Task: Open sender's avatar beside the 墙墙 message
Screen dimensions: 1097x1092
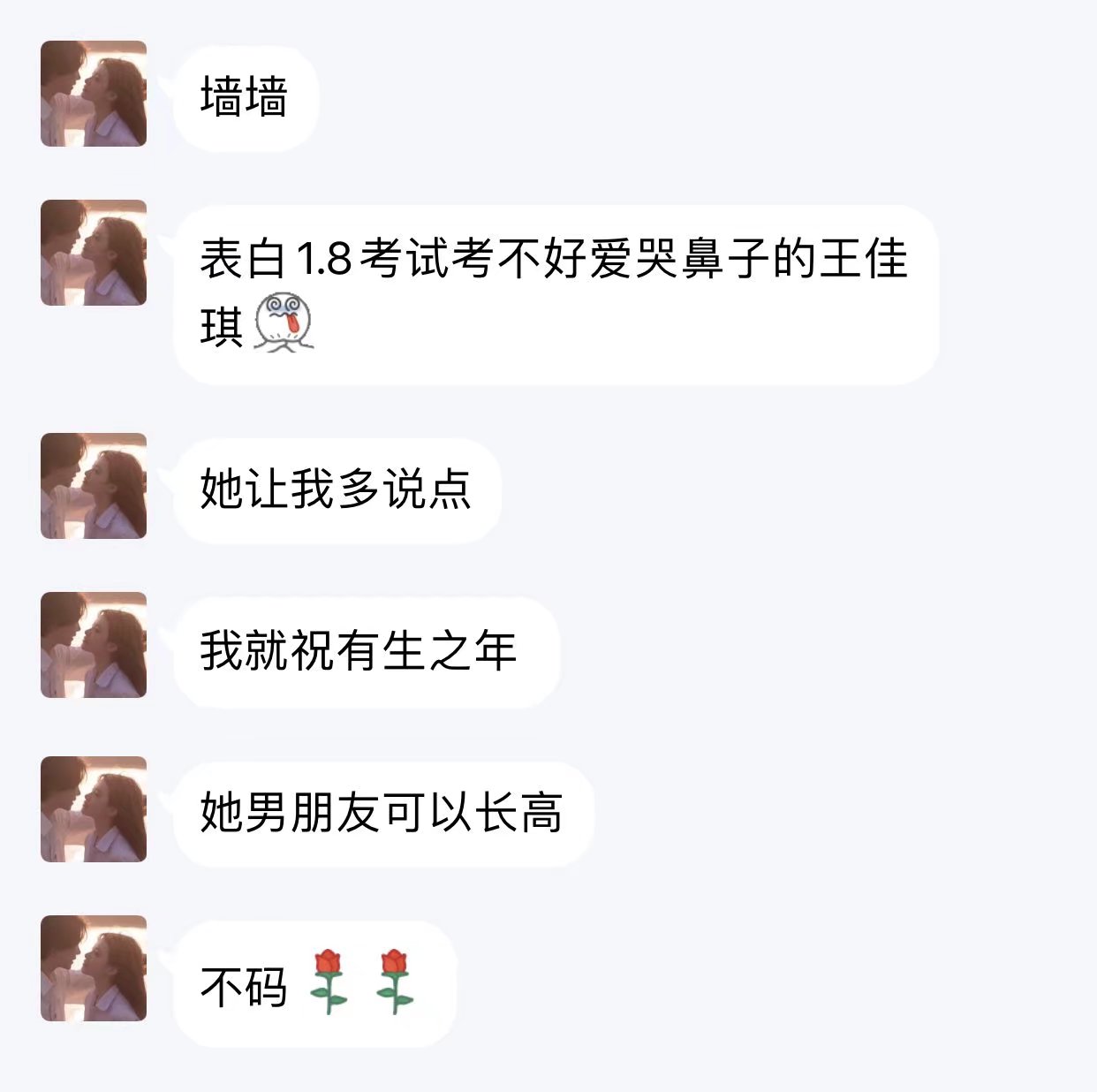Action: (x=94, y=94)
